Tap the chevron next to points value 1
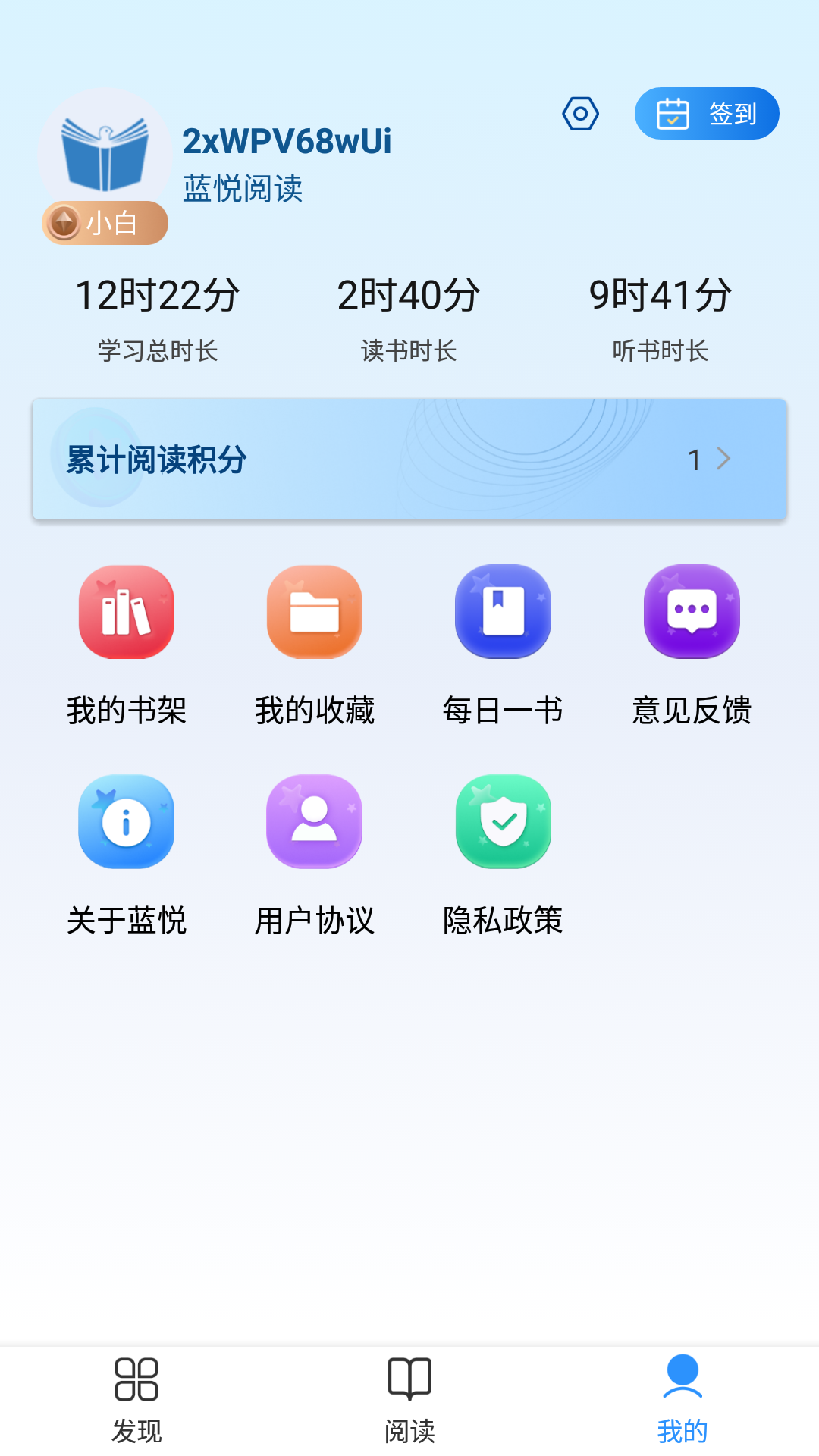The image size is (819, 1456). pos(724,458)
